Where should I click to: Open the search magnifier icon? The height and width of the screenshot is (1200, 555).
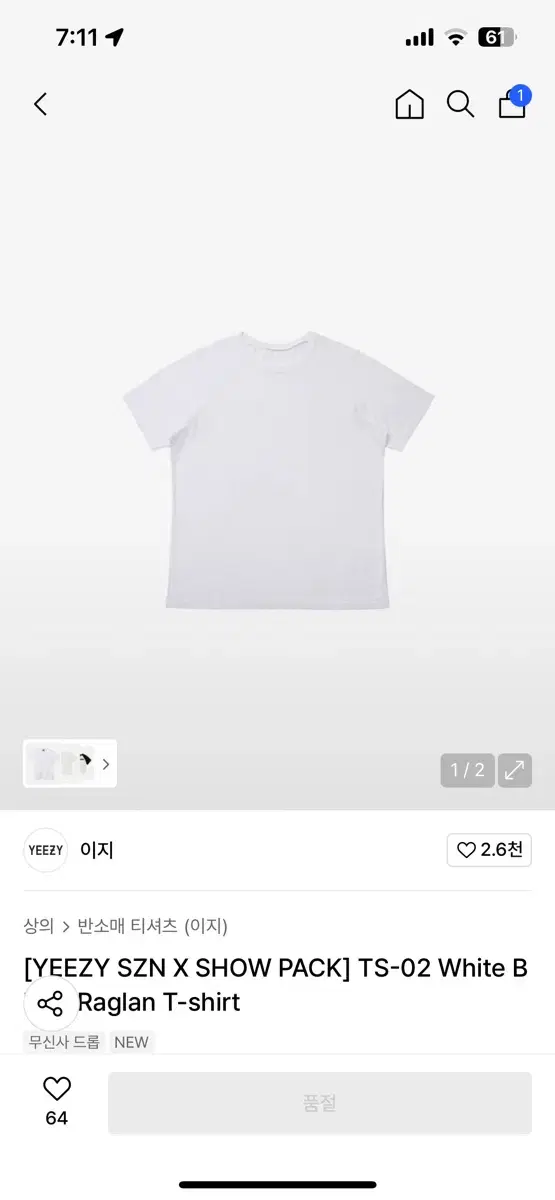460,104
